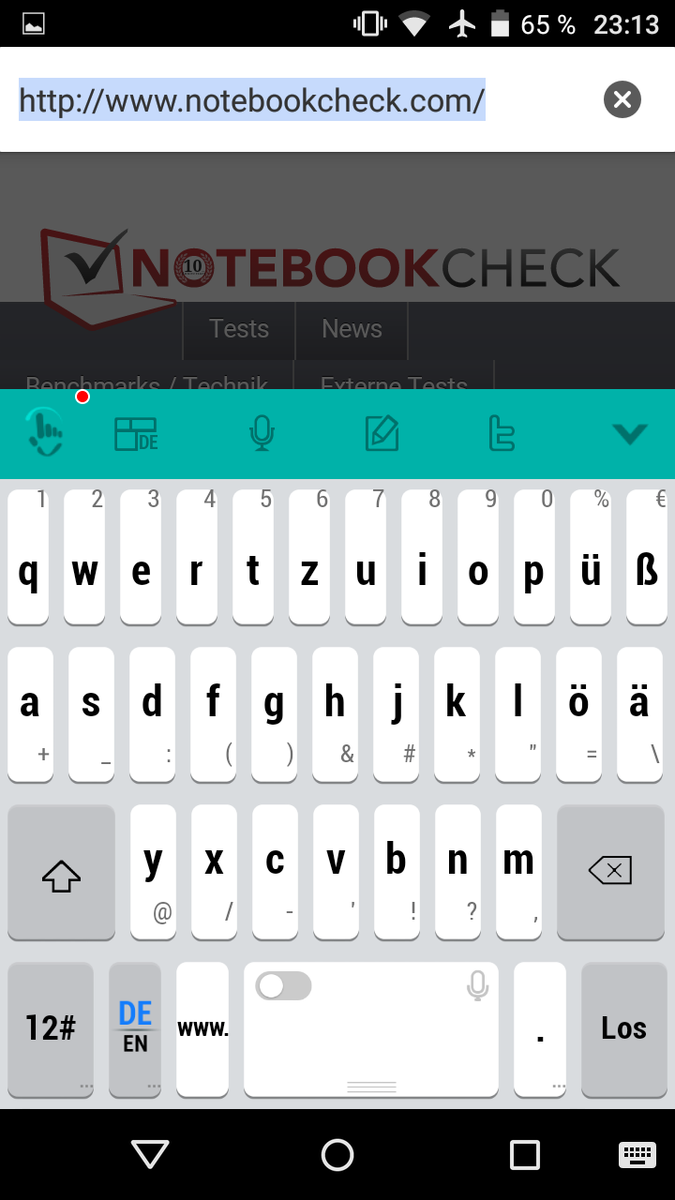Tap Los to load the page
The width and height of the screenshot is (675, 1200).
623,1028
